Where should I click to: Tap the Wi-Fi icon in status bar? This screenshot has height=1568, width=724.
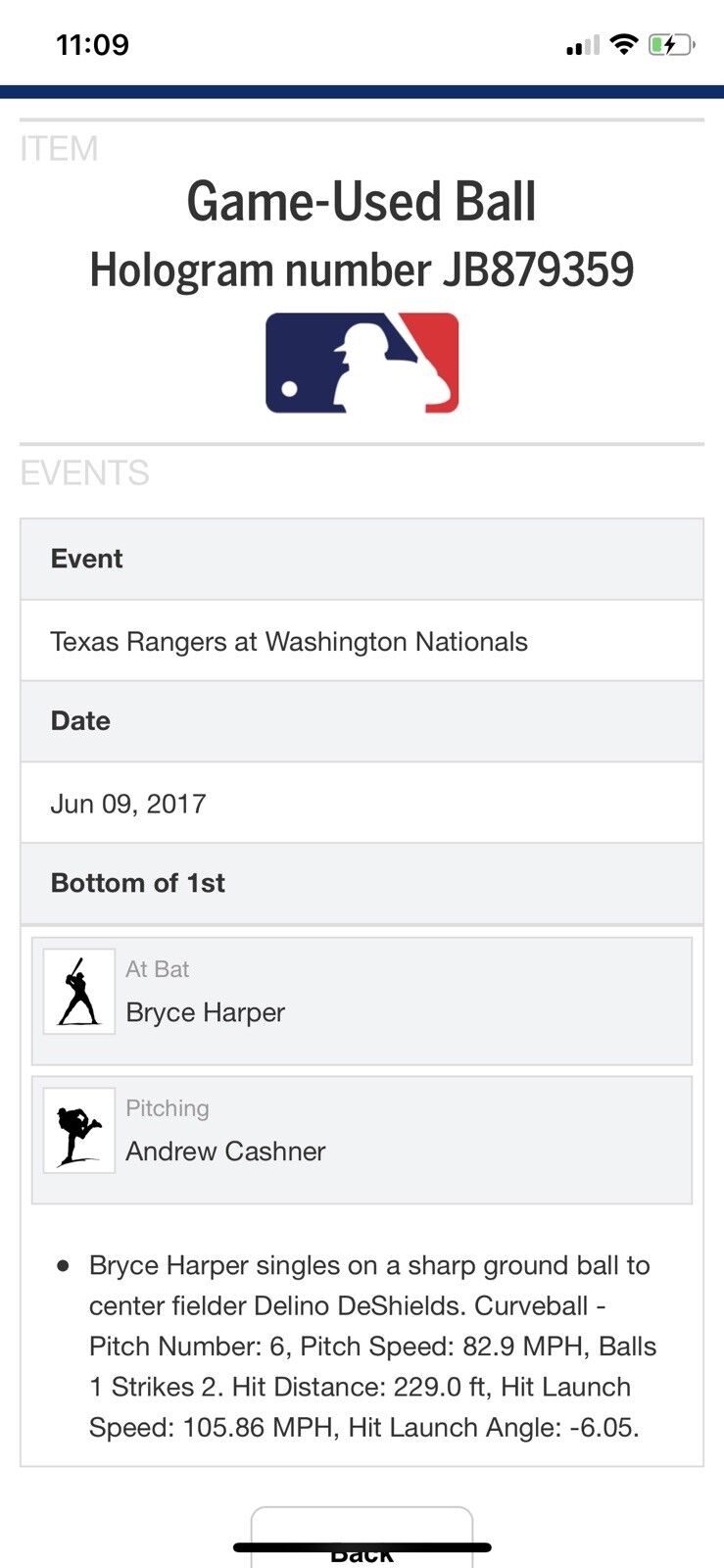623,43
